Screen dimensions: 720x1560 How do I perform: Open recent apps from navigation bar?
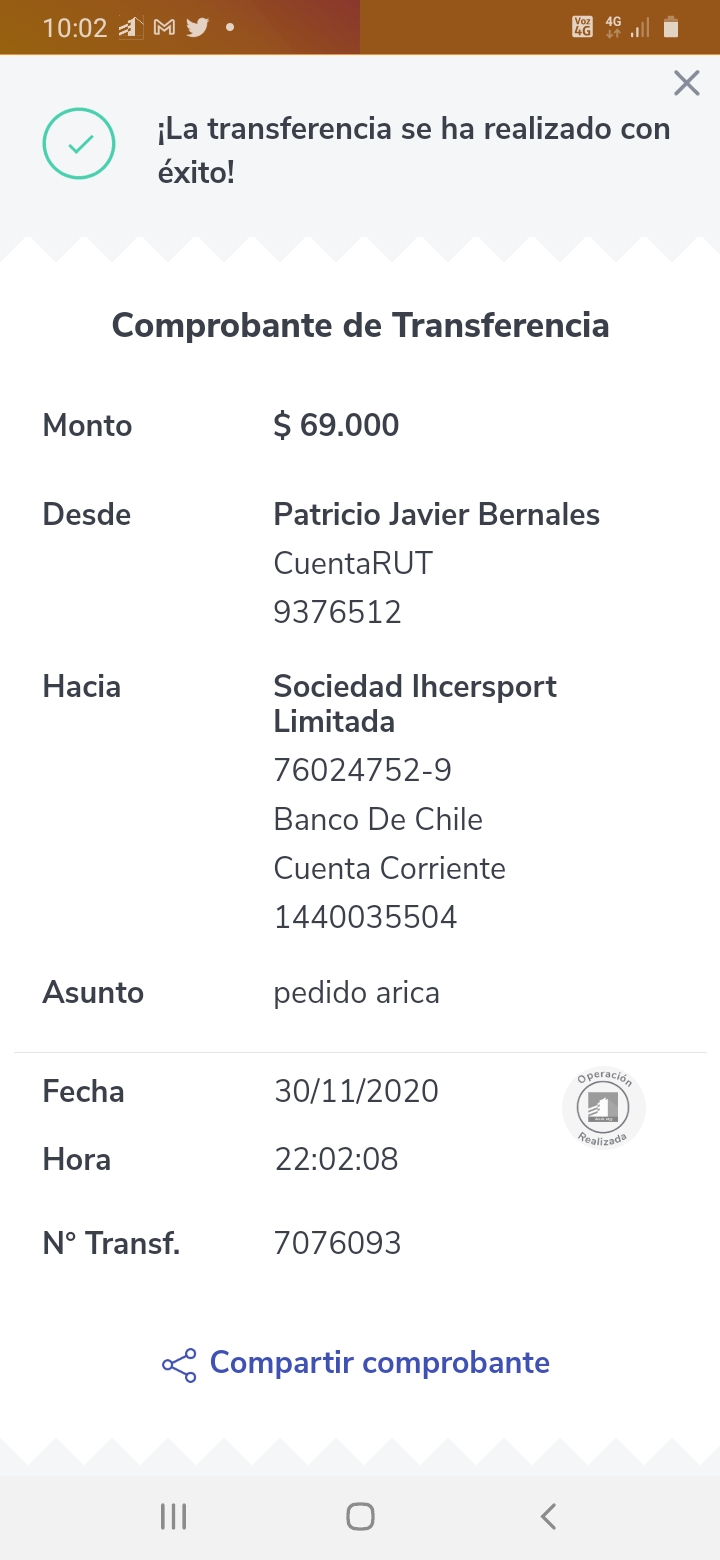coord(174,1516)
